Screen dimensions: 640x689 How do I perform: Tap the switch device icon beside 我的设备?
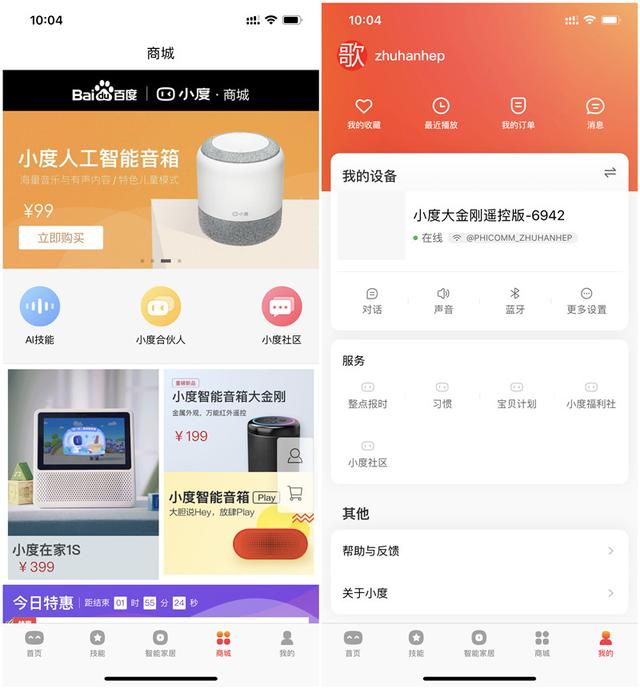[610, 172]
